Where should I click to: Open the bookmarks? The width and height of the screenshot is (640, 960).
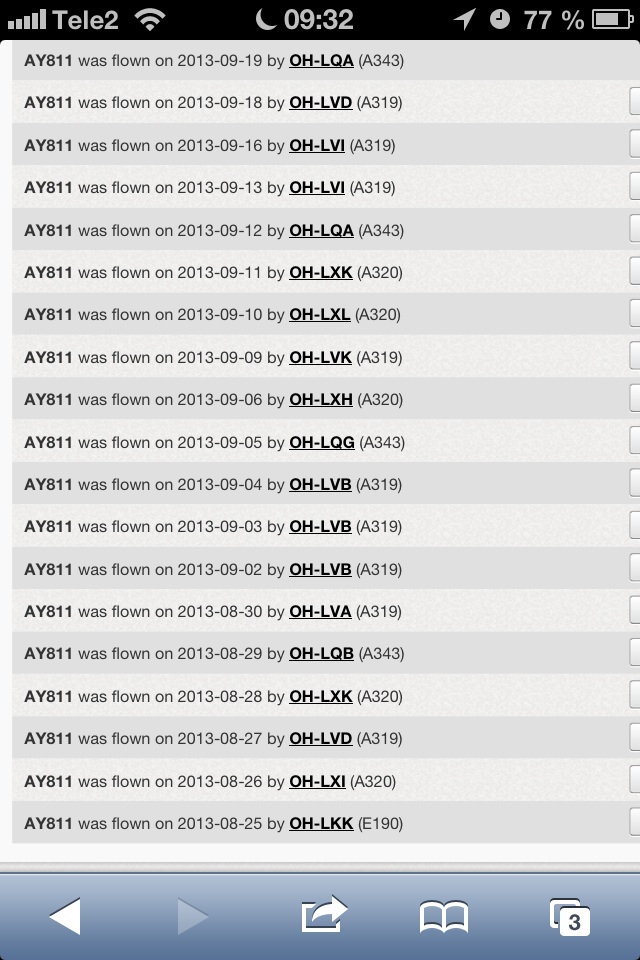pyautogui.click(x=443, y=916)
